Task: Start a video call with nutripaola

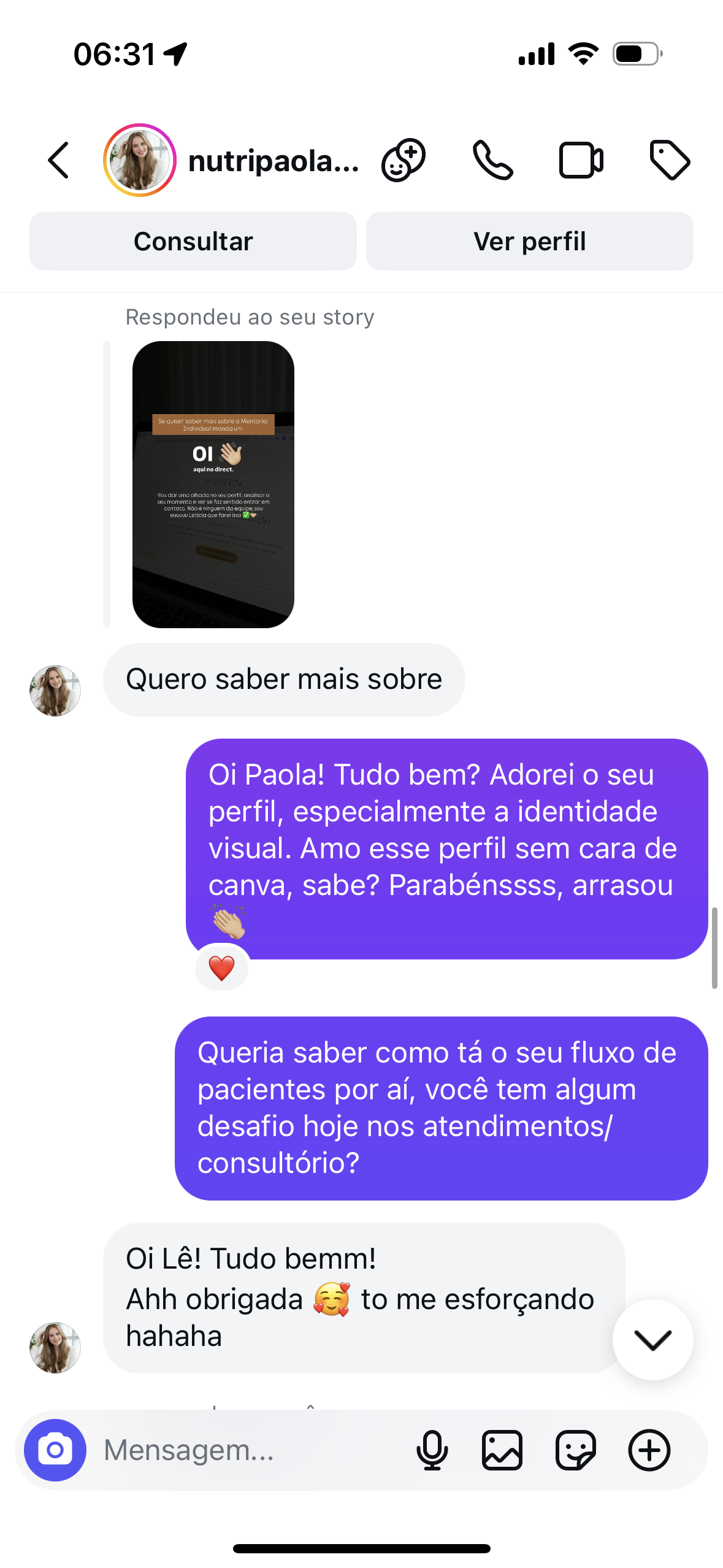Action: click(x=580, y=160)
